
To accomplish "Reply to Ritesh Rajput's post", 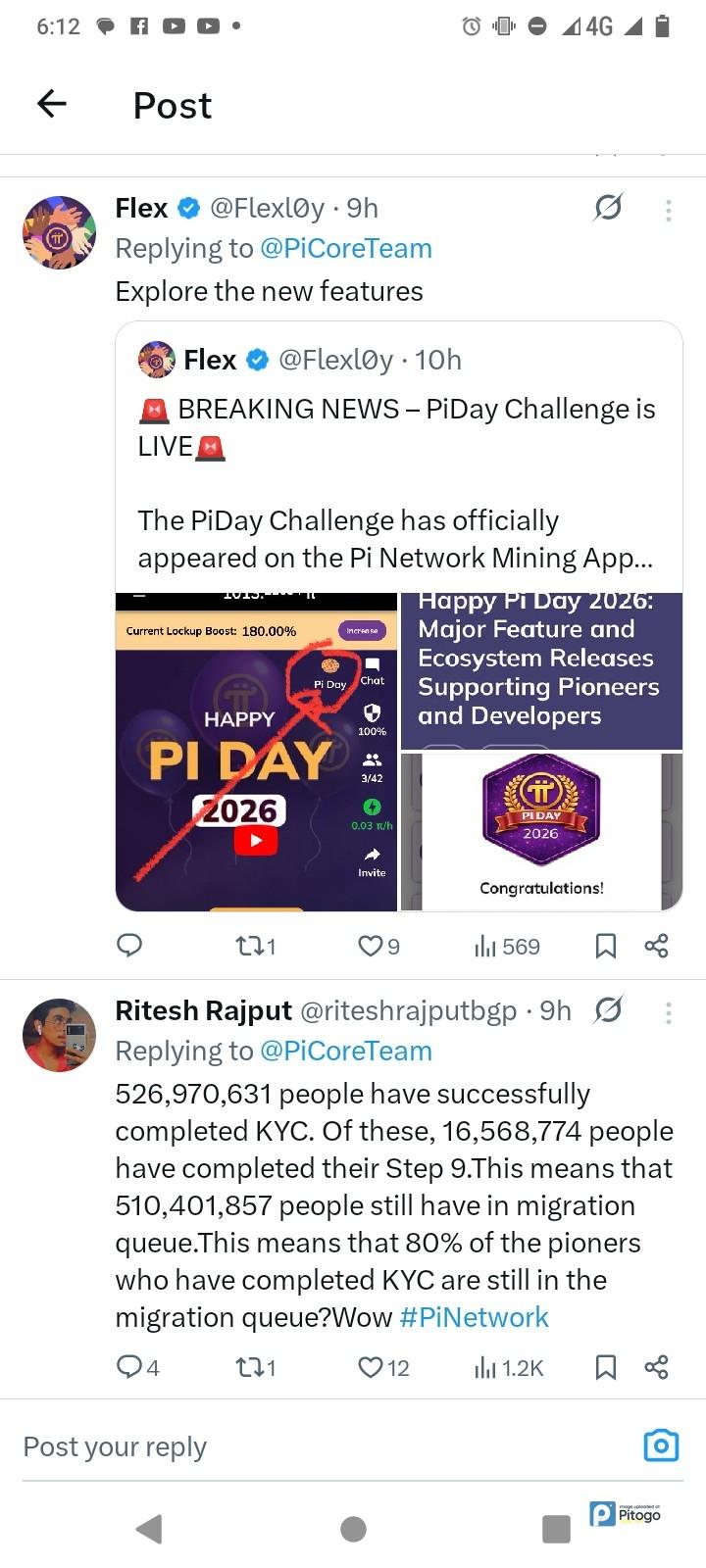I will [x=135, y=1367].
